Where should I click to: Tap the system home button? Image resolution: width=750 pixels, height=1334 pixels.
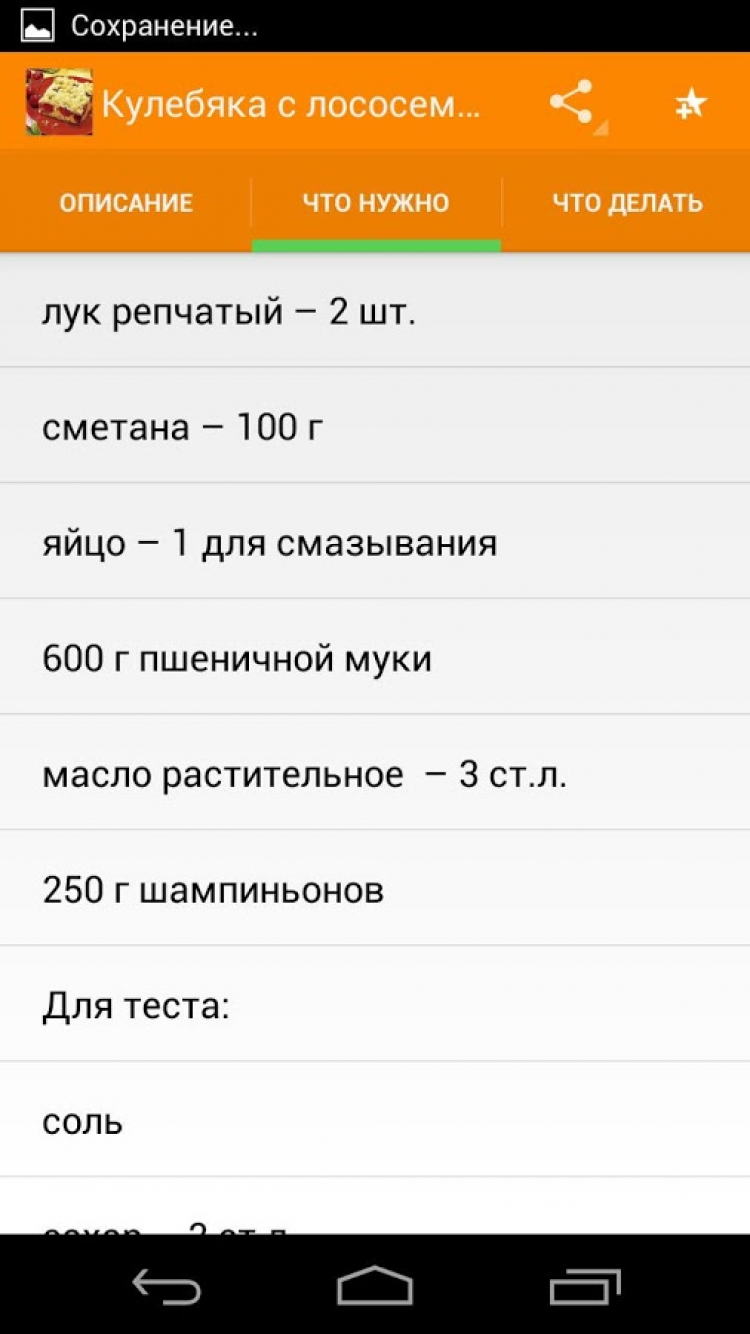click(375, 1285)
